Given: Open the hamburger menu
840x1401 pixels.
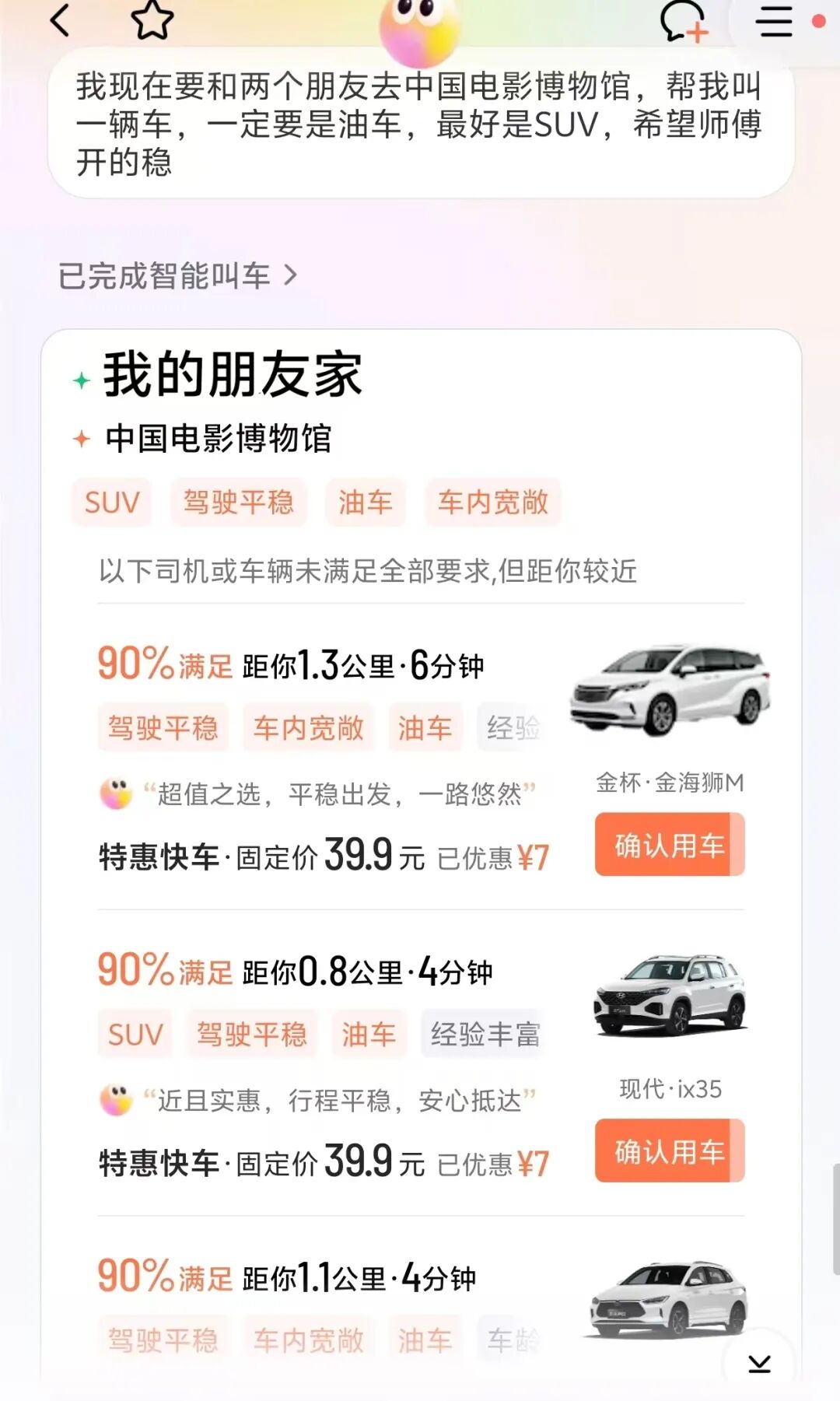Looking at the screenshot, I should (x=774, y=21).
